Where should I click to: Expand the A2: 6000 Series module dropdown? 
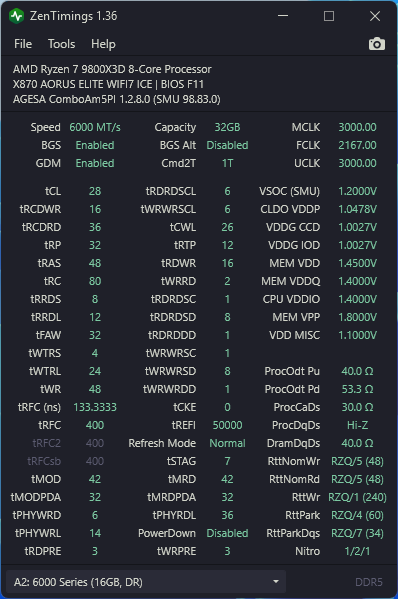pos(146,582)
